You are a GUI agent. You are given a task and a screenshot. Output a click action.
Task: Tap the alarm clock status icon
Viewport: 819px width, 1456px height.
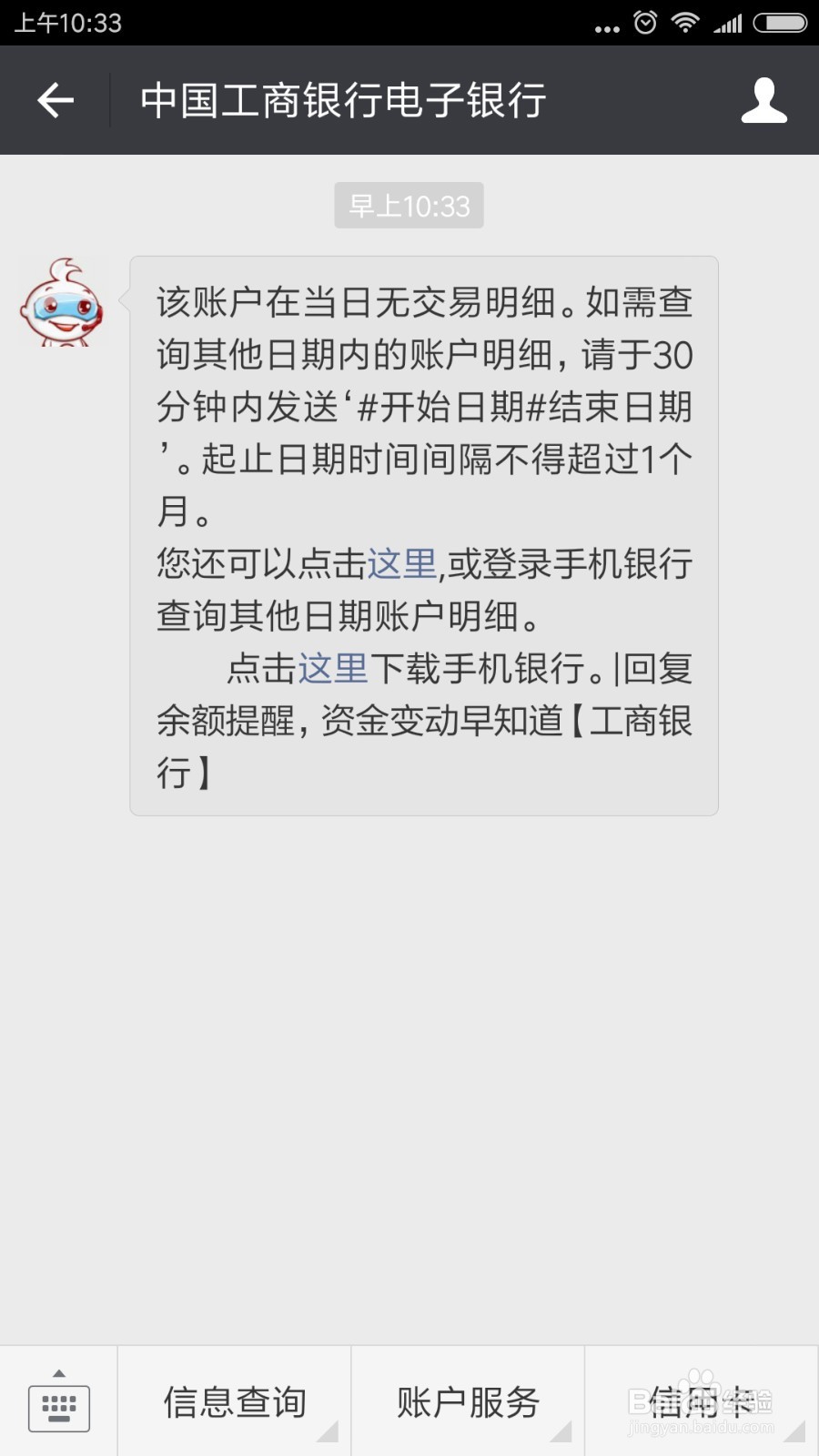[x=642, y=23]
